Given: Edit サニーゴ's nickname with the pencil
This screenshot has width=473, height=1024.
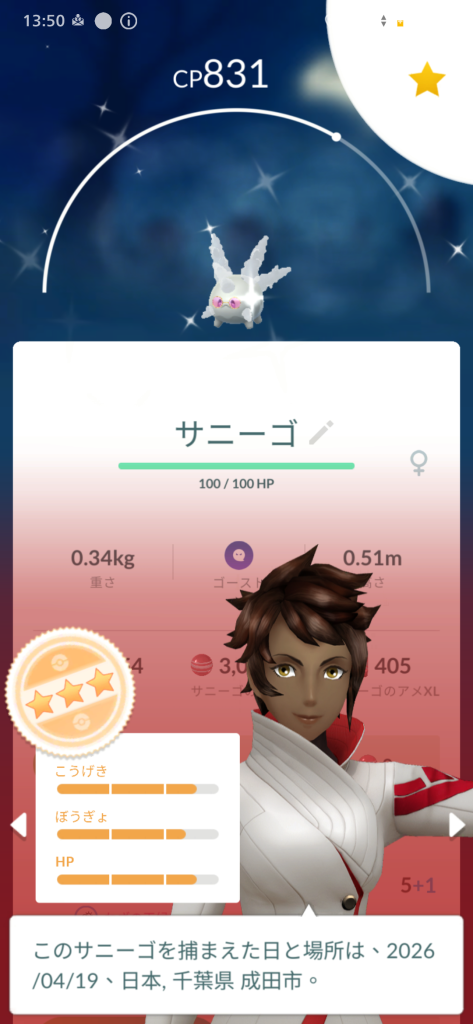Looking at the screenshot, I should (321, 432).
